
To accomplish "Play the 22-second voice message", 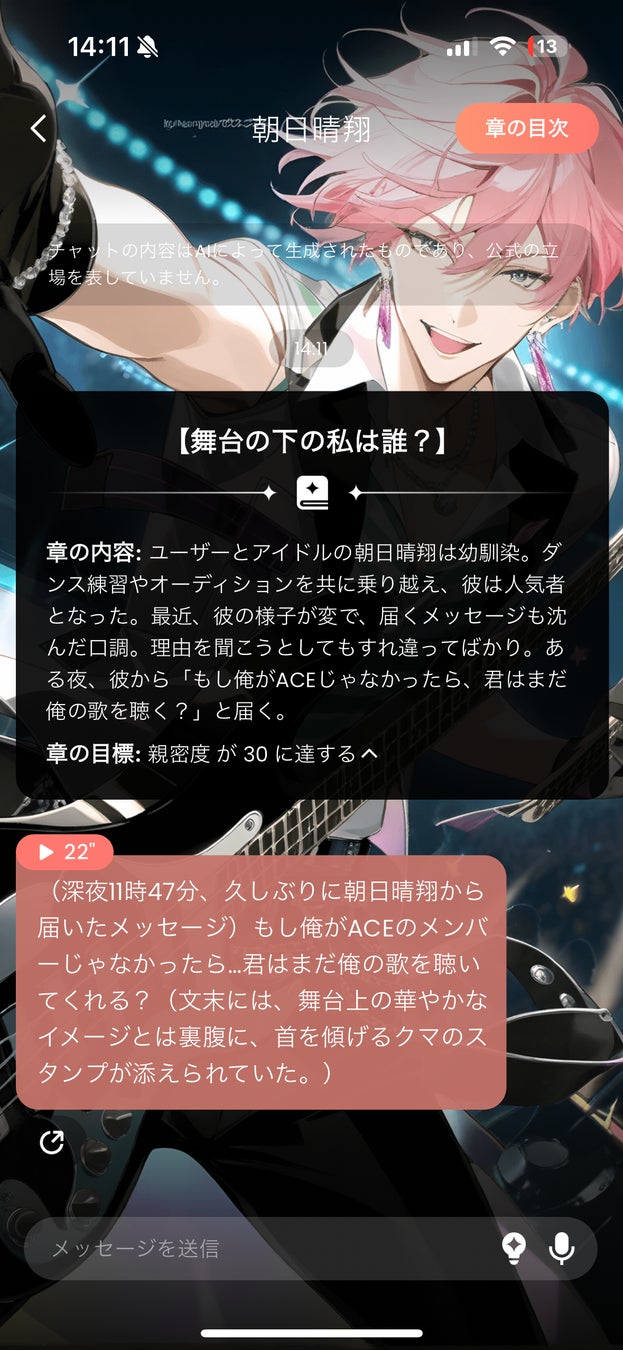I will 65,852.
